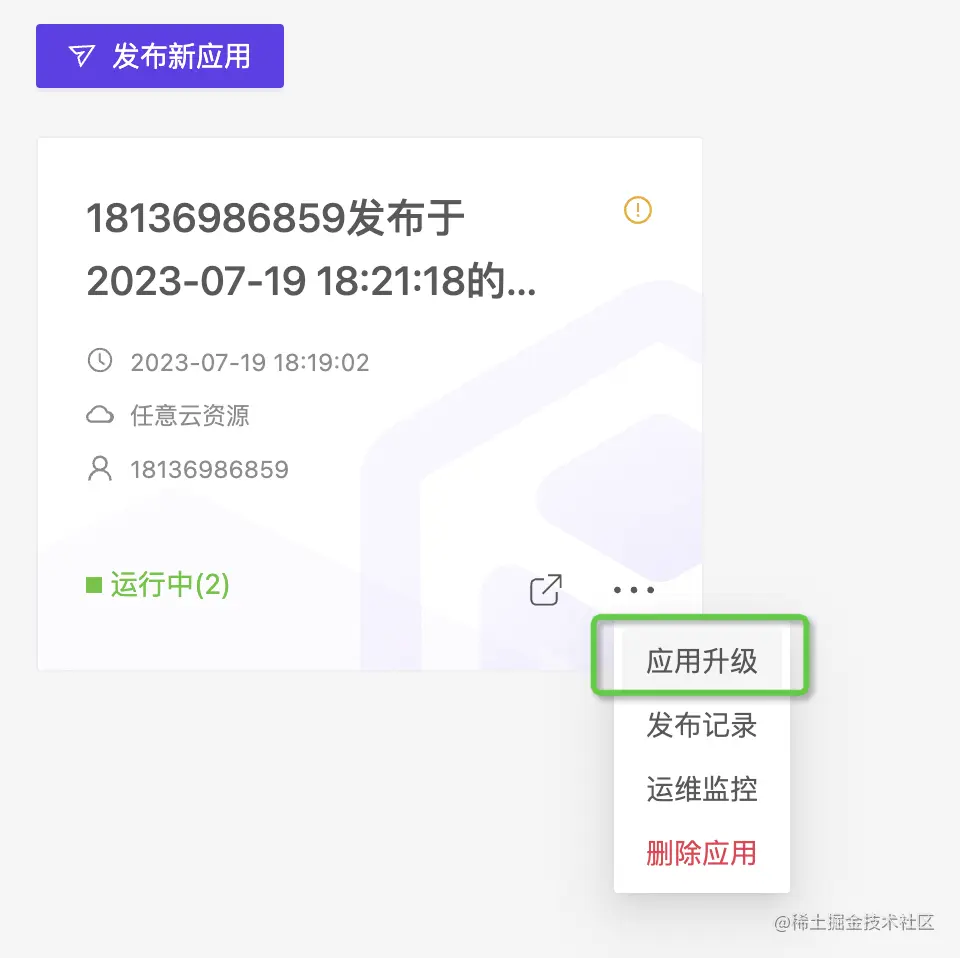Select 删除应用 to delete the app
The height and width of the screenshot is (958, 960).
click(702, 854)
